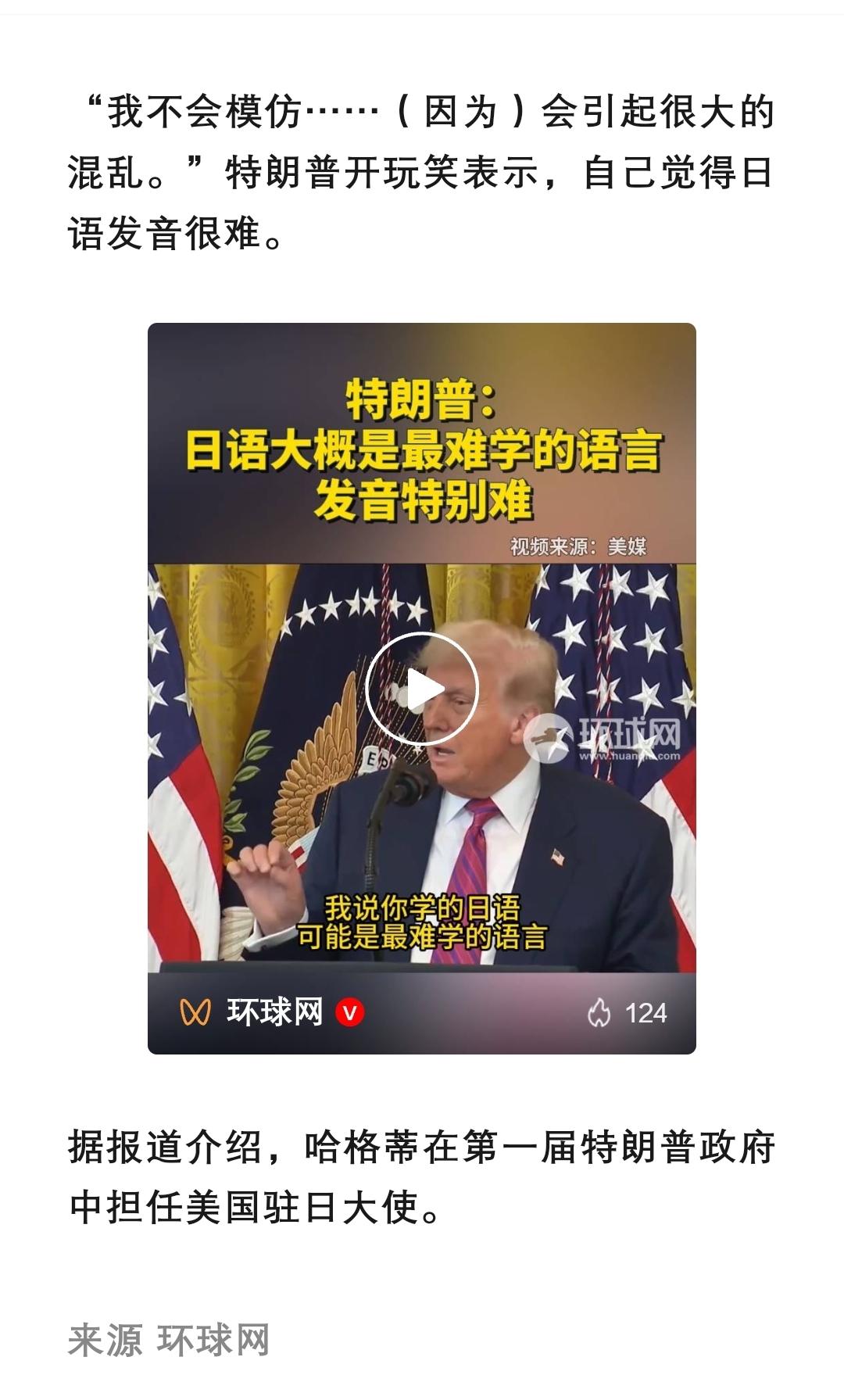Play the embedded 环球网 video
844x1400 pixels.
pos(422,689)
